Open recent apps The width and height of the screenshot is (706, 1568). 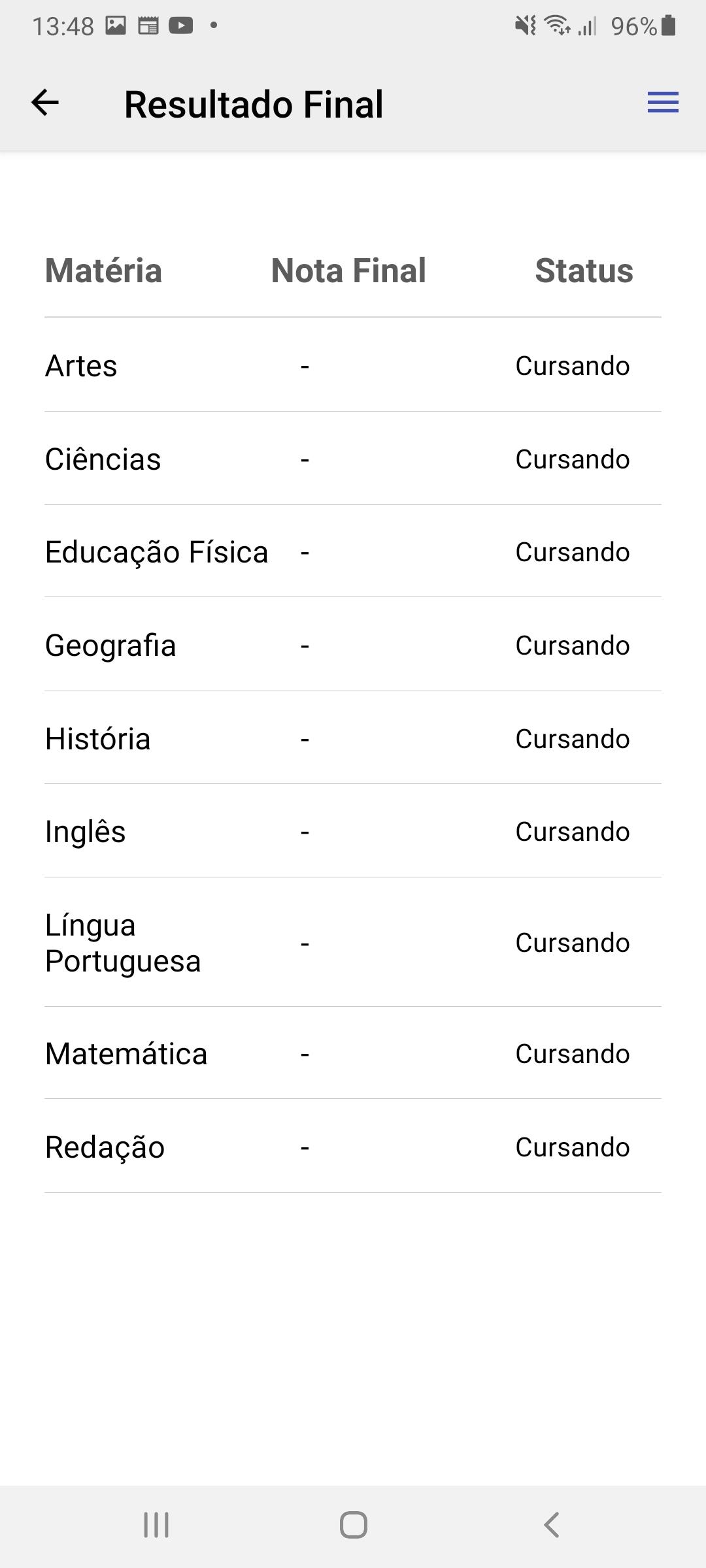[x=156, y=1525]
